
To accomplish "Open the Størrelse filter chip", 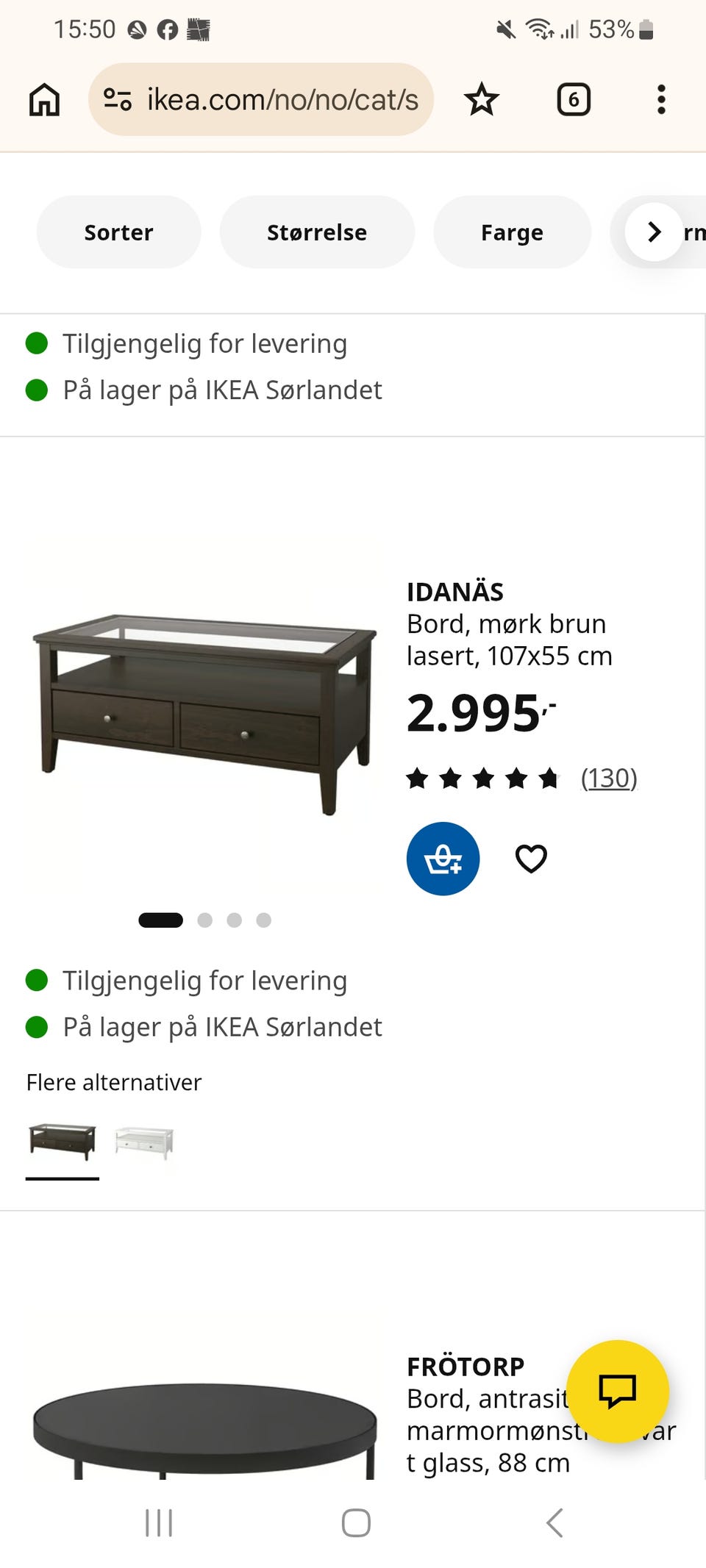I will [317, 232].
